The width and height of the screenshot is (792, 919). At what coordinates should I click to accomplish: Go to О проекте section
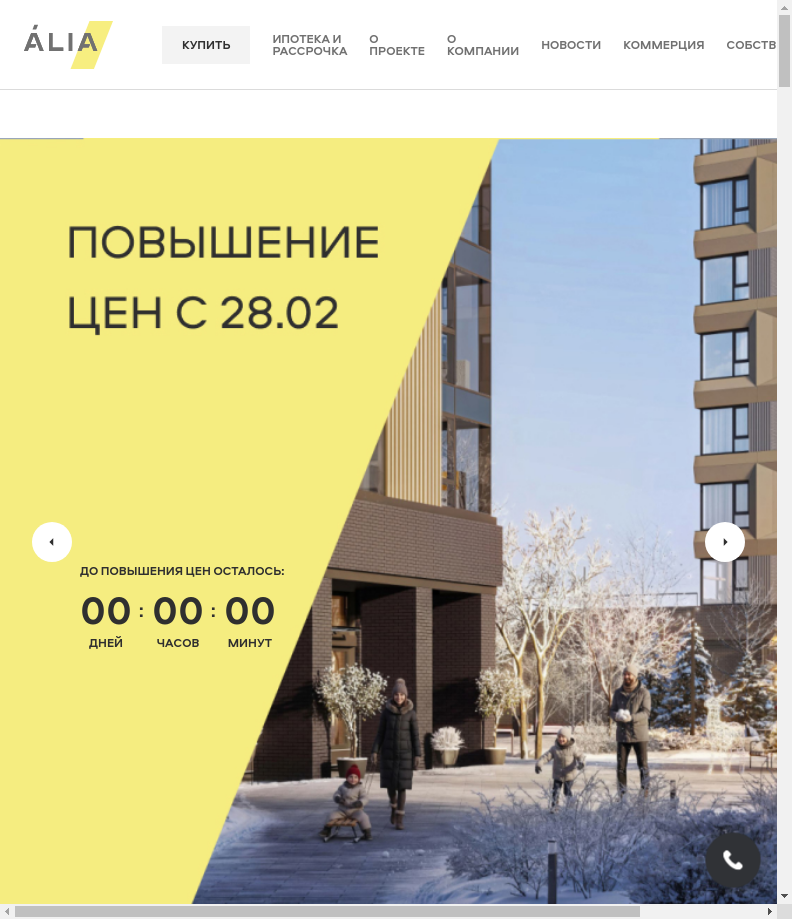click(396, 45)
